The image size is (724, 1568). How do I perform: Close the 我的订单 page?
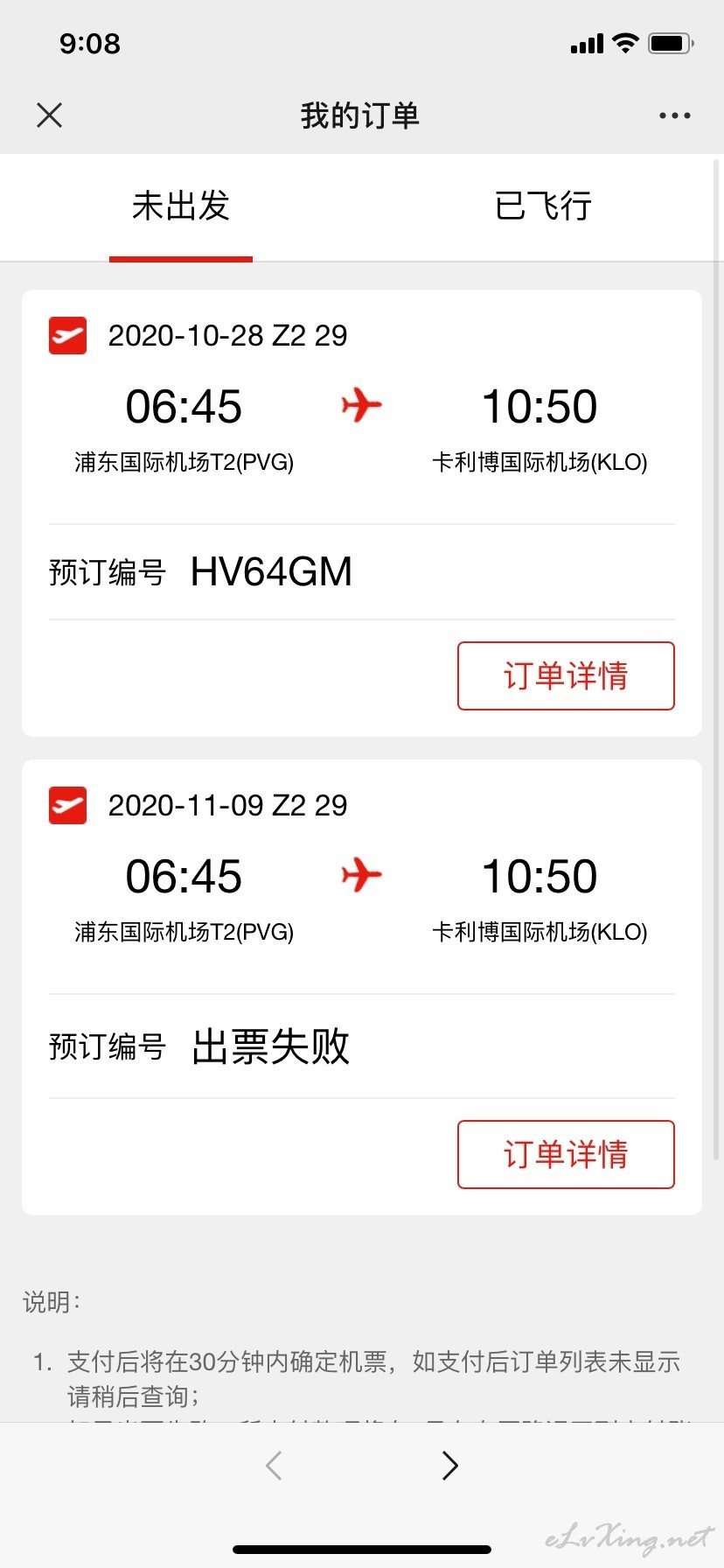(50, 115)
